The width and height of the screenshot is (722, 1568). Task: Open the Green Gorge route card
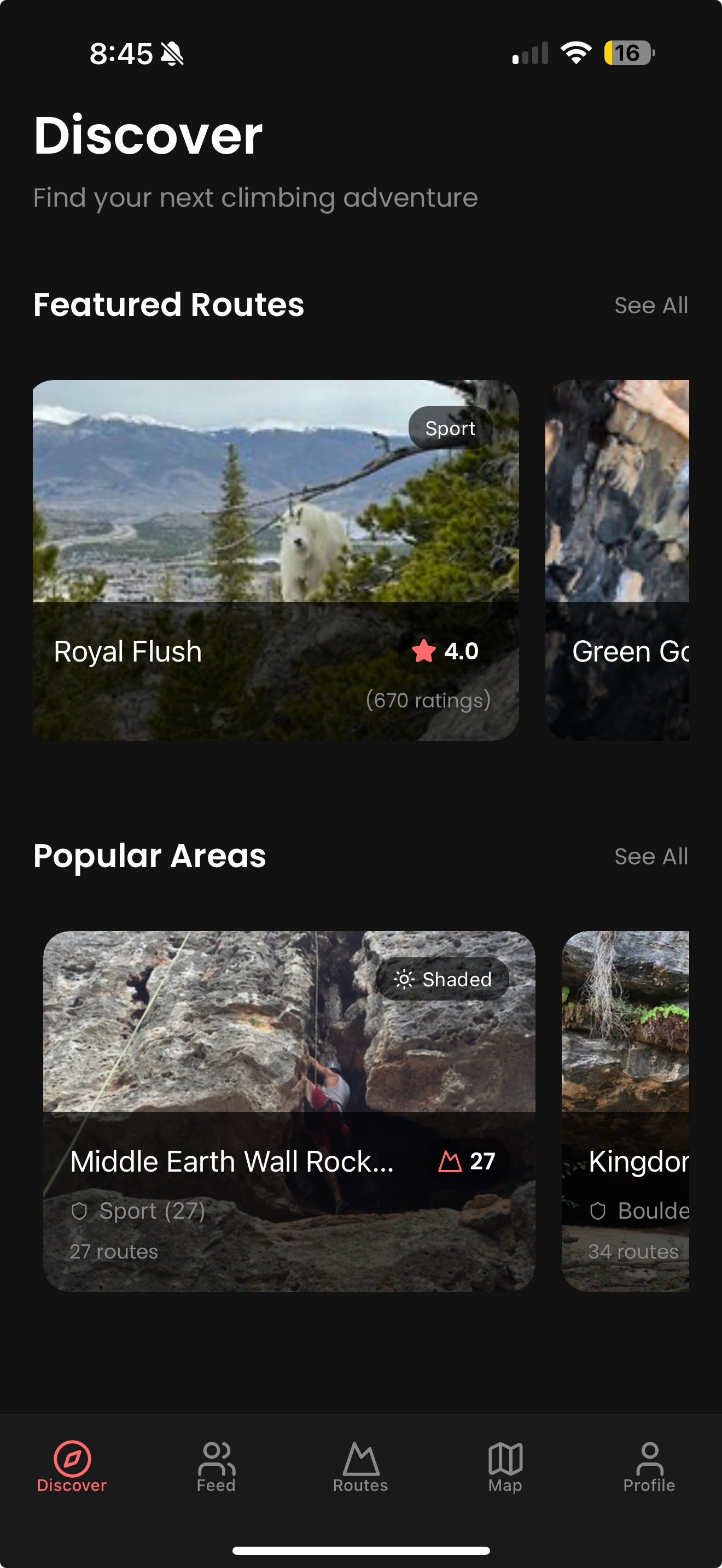633,560
